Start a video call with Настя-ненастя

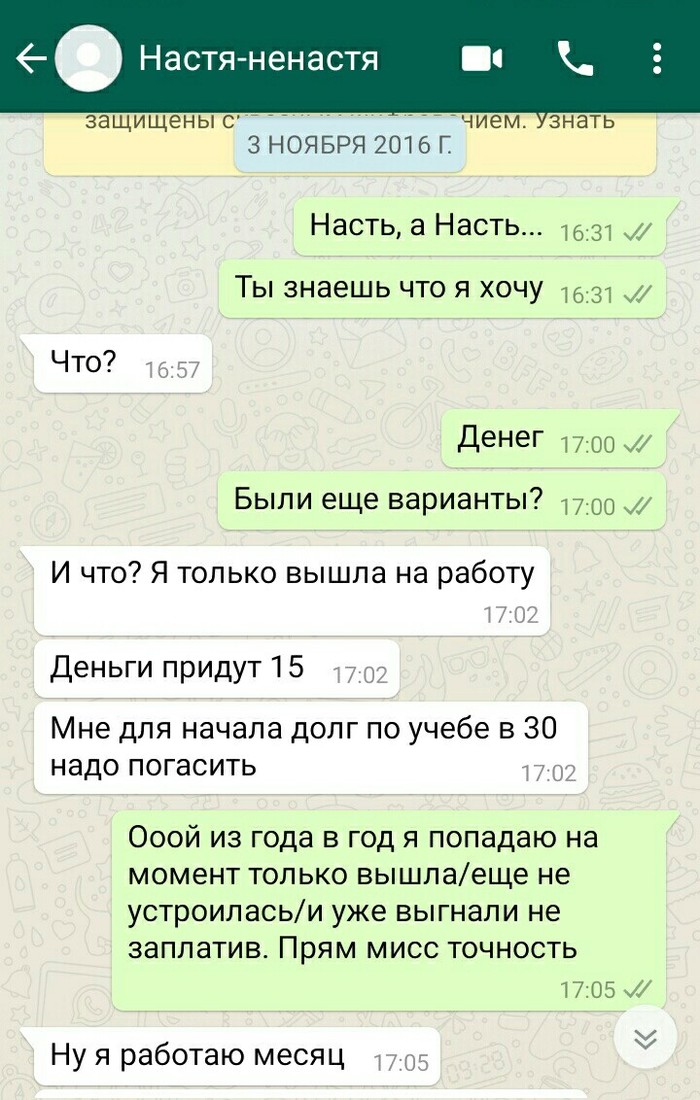481,59
